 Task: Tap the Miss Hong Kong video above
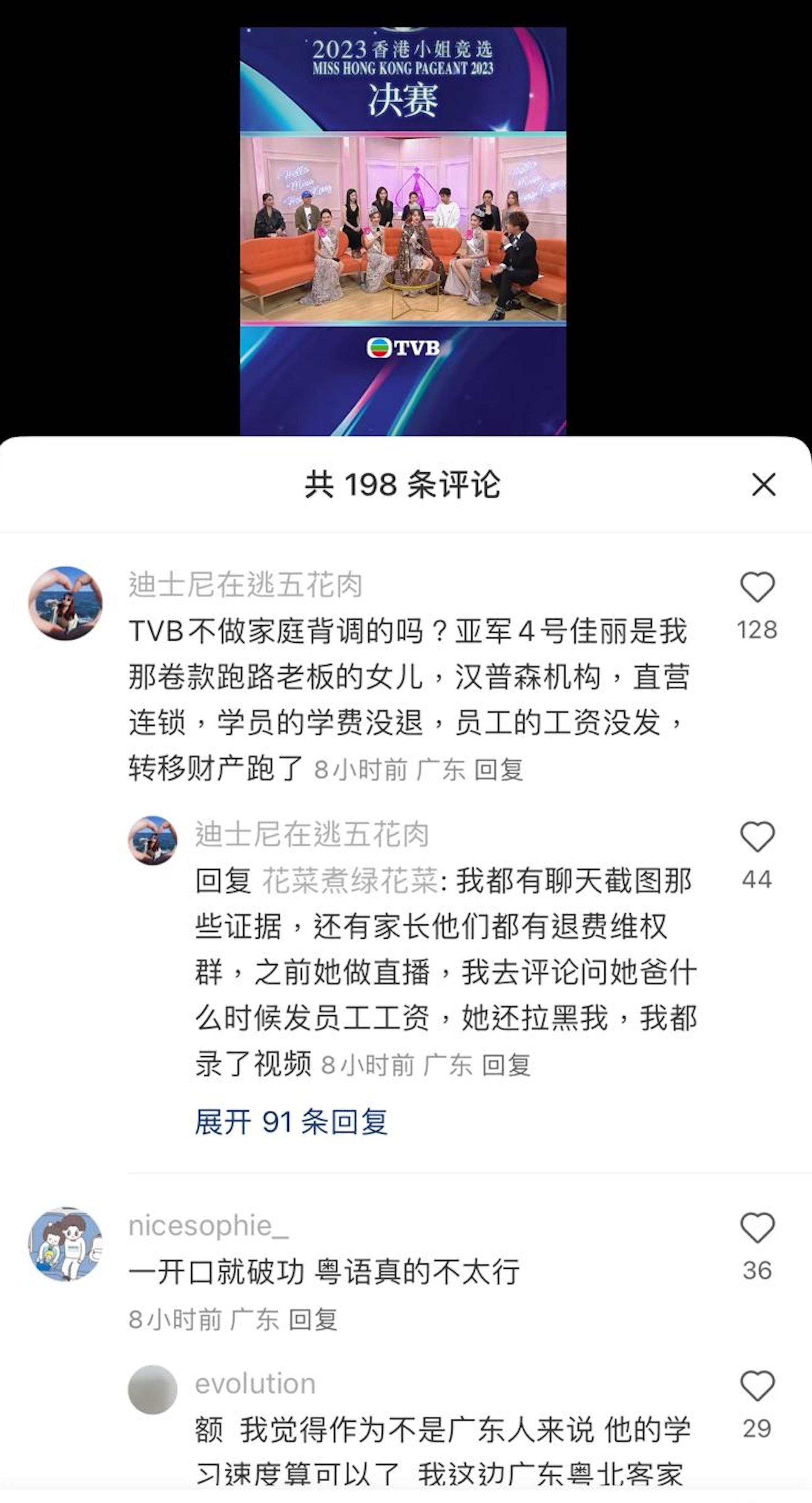coord(402,230)
